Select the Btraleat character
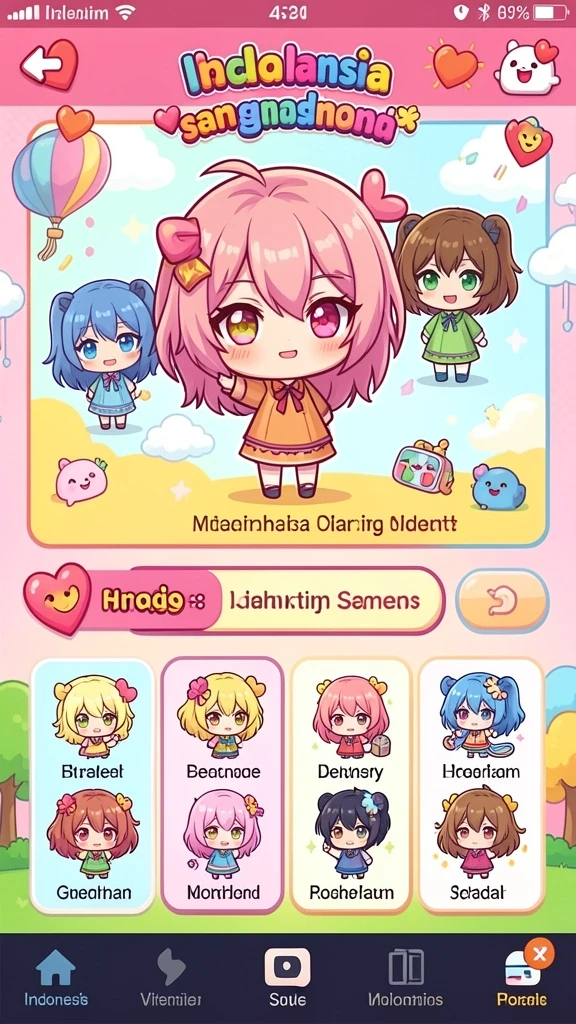This screenshot has height=1024, width=576. point(93,726)
